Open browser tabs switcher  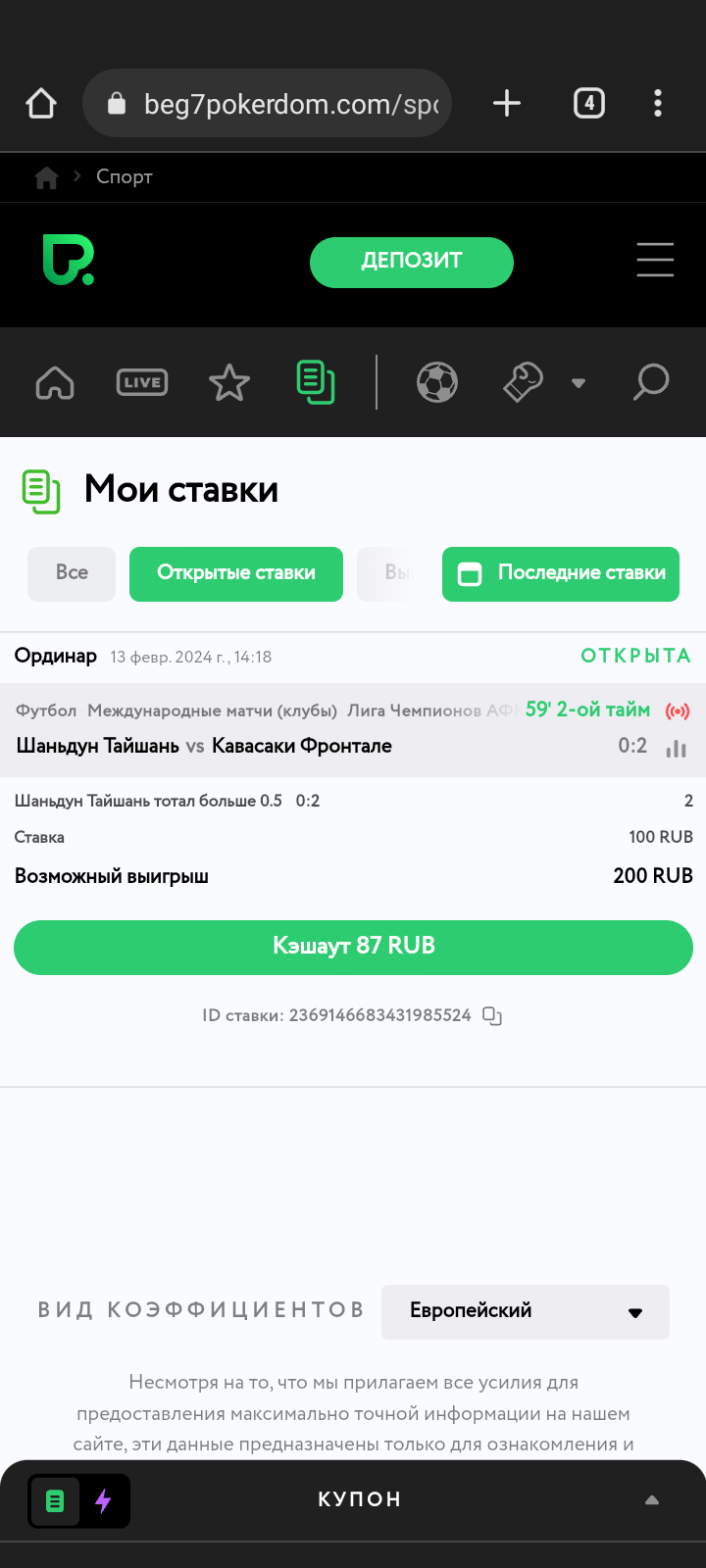[x=588, y=103]
